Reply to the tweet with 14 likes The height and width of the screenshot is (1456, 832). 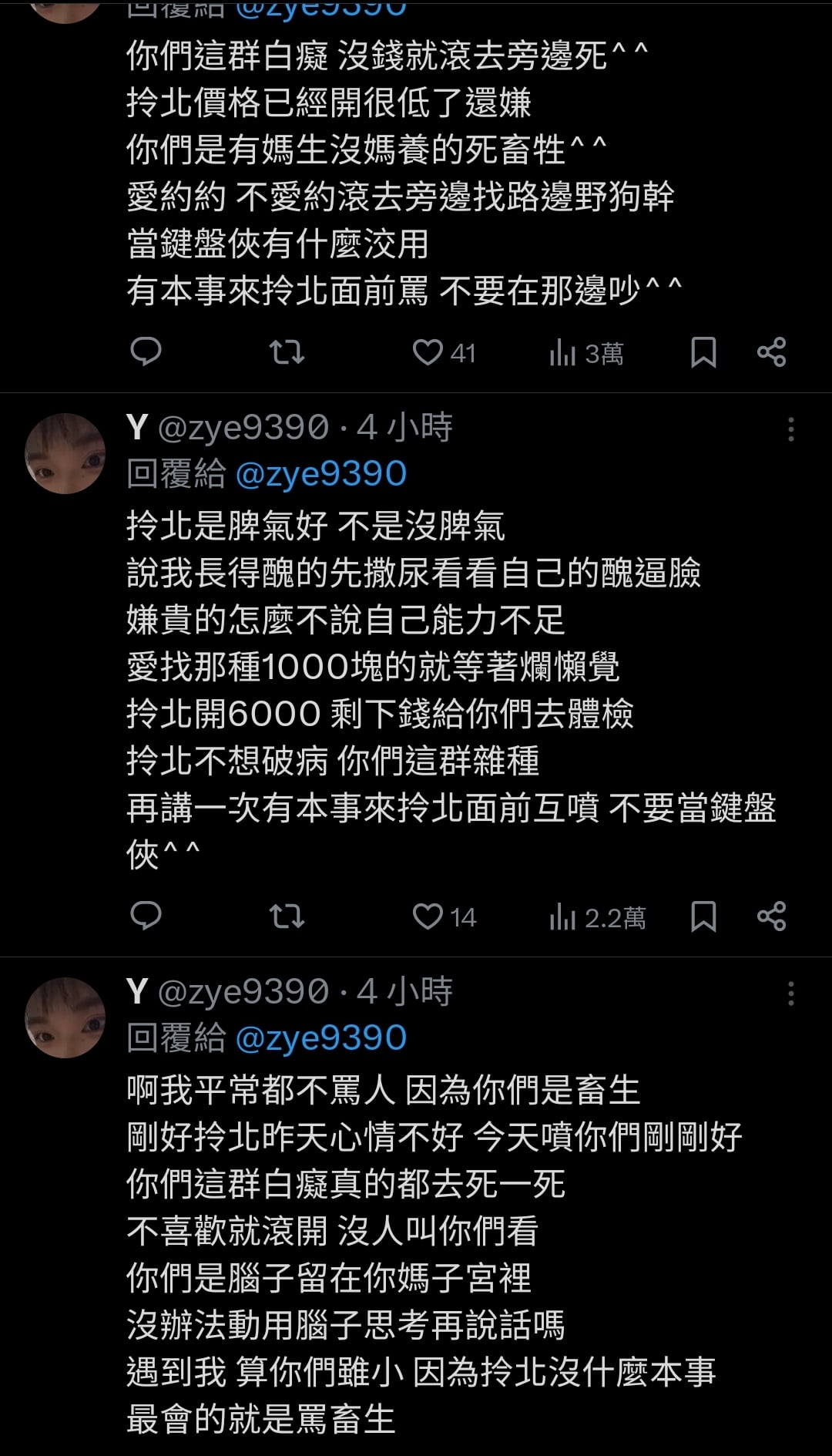(146, 916)
